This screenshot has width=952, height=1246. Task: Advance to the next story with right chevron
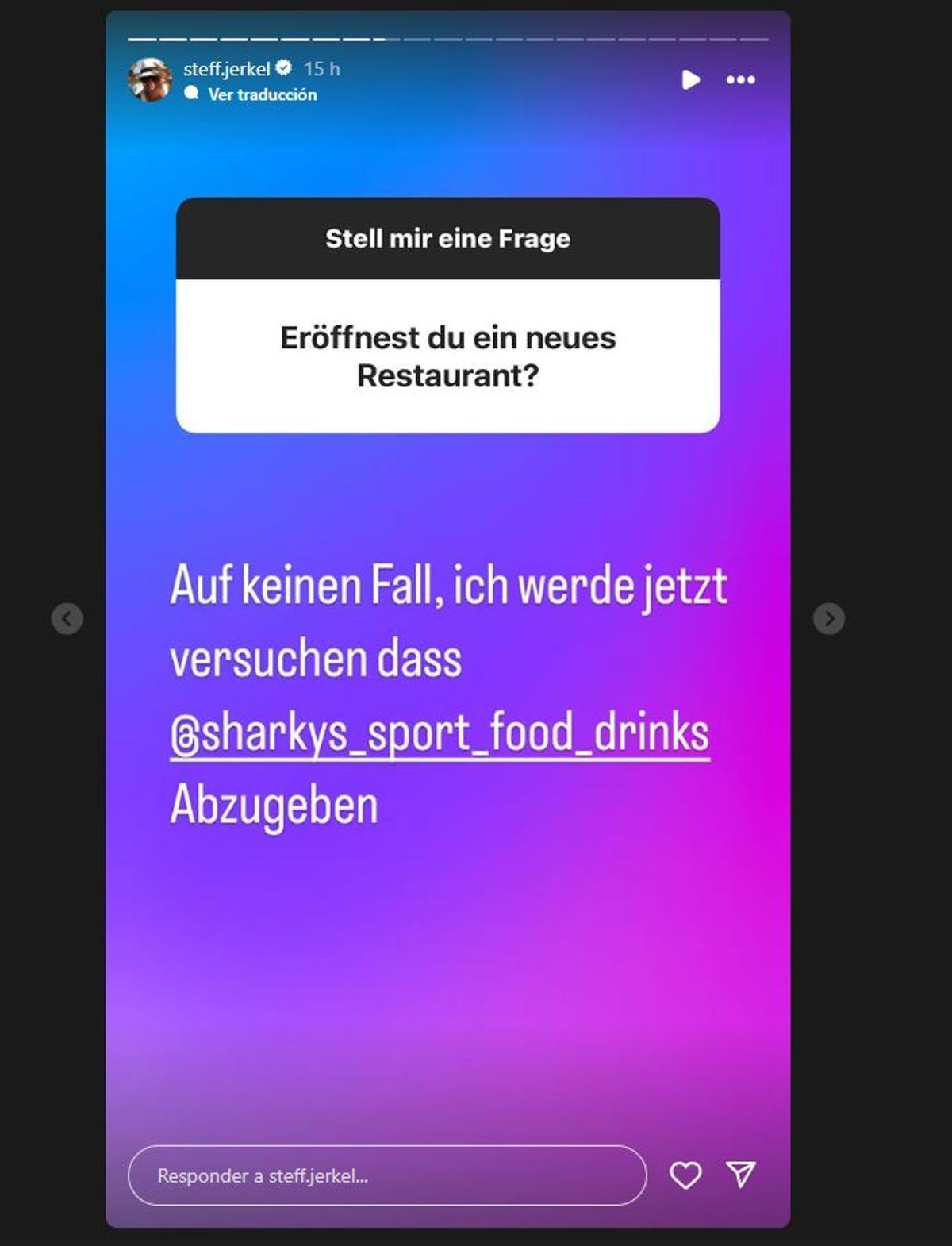click(x=828, y=618)
